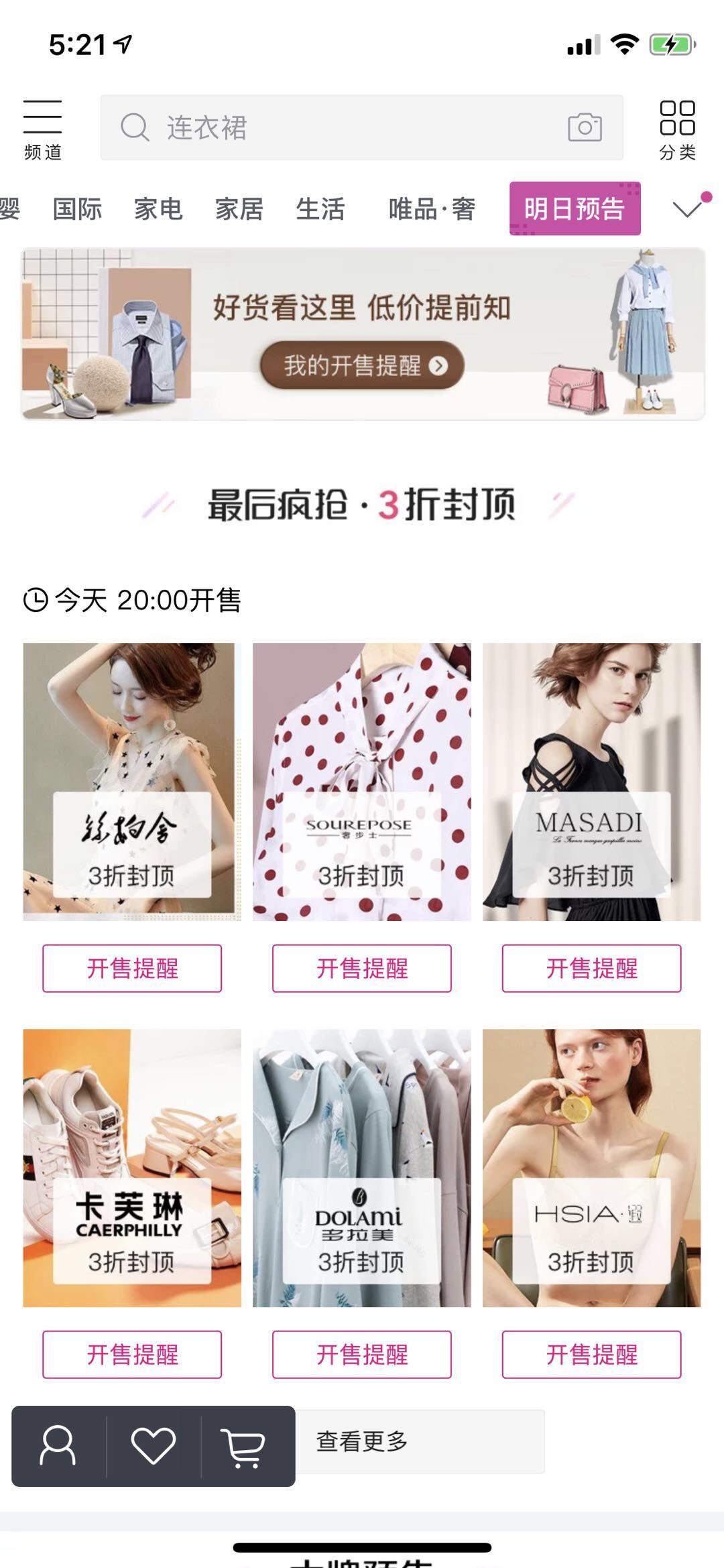Switch to the 家电 tab
The height and width of the screenshot is (1568, 724).
[x=158, y=209]
